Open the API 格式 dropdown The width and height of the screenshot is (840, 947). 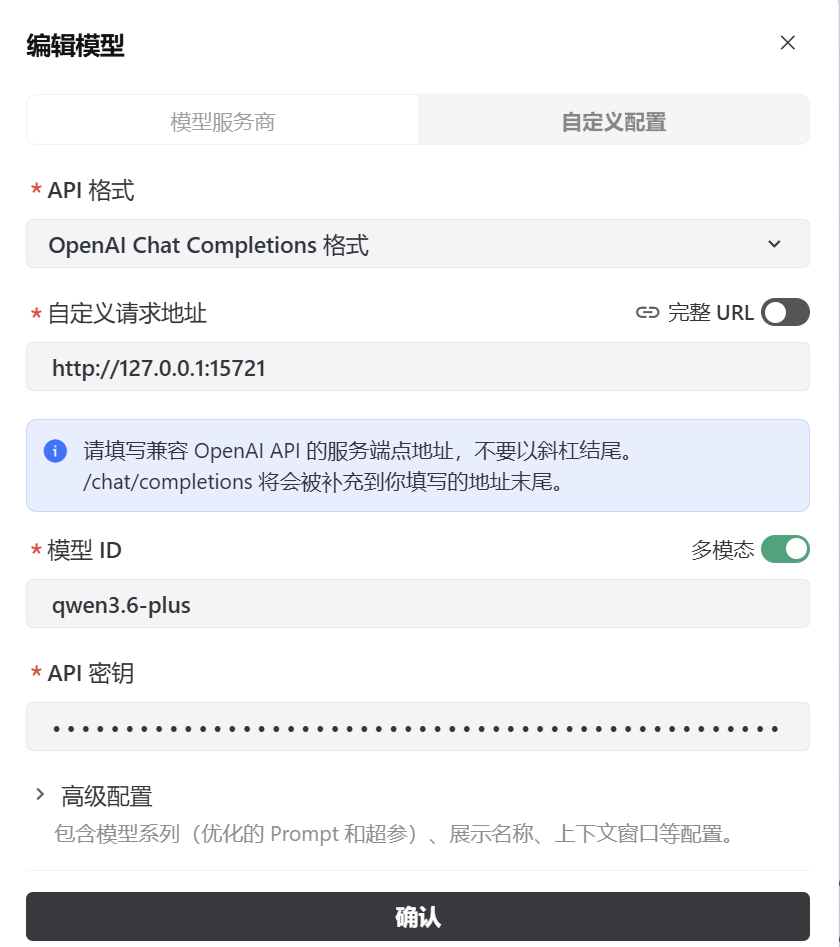tap(418, 244)
